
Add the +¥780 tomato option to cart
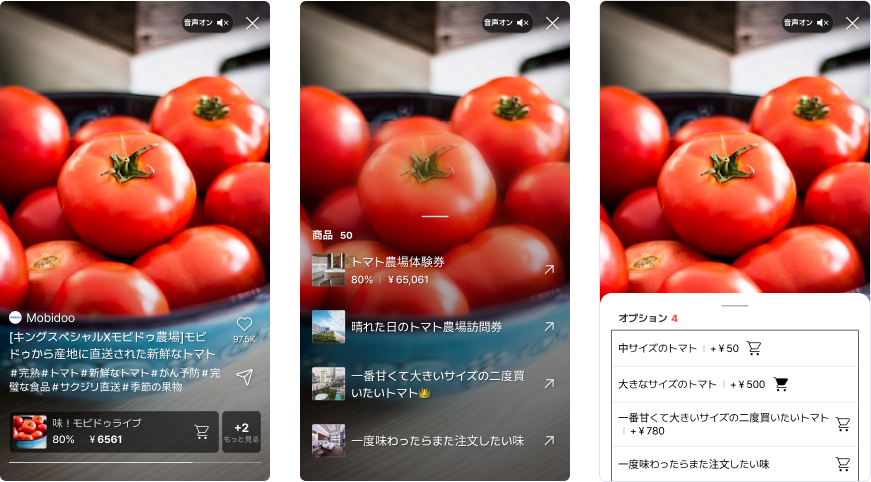pos(842,424)
